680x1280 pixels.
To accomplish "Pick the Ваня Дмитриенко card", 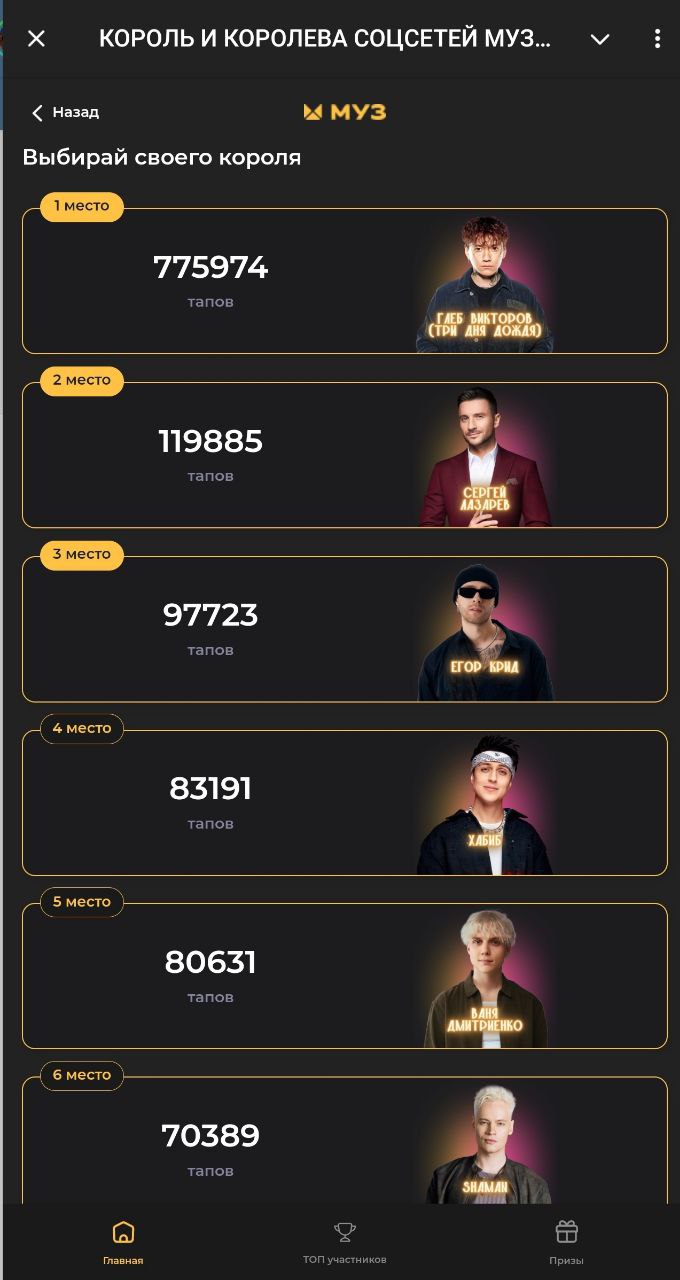I will tap(345, 976).
